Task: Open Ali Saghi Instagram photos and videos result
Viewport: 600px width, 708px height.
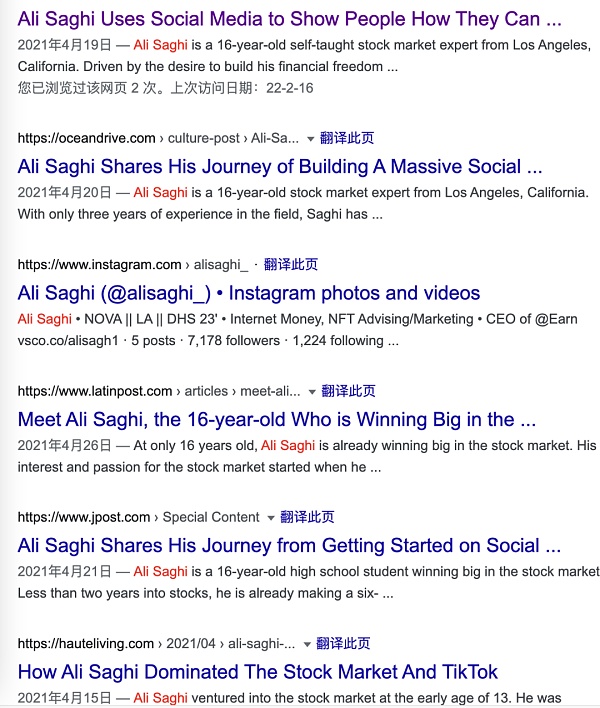Action: (249, 294)
